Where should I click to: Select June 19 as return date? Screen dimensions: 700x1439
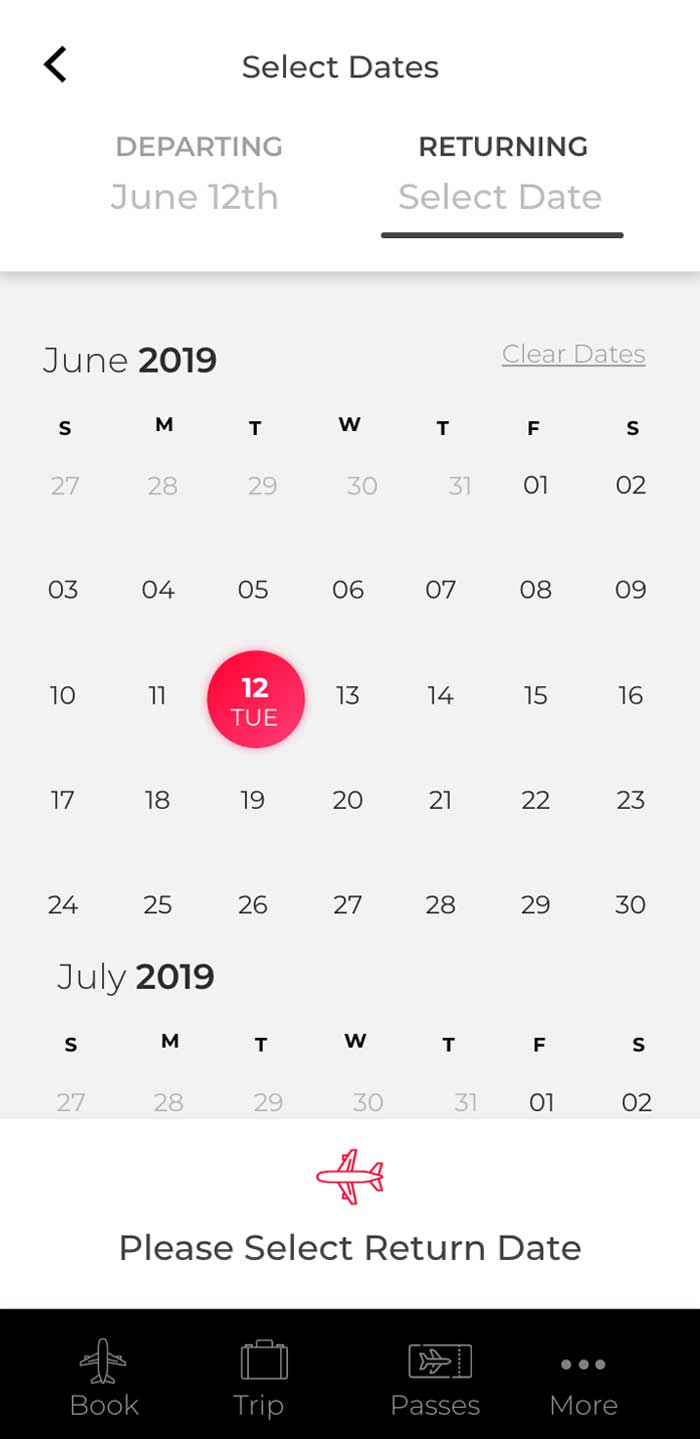[252, 800]
